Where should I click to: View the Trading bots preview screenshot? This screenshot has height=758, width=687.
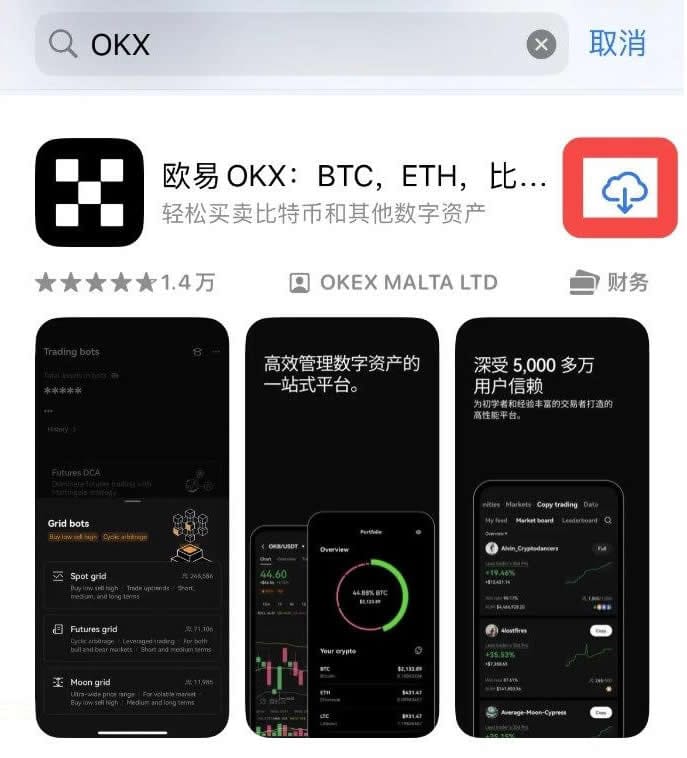pyautogui.click(x=132, y=527)
